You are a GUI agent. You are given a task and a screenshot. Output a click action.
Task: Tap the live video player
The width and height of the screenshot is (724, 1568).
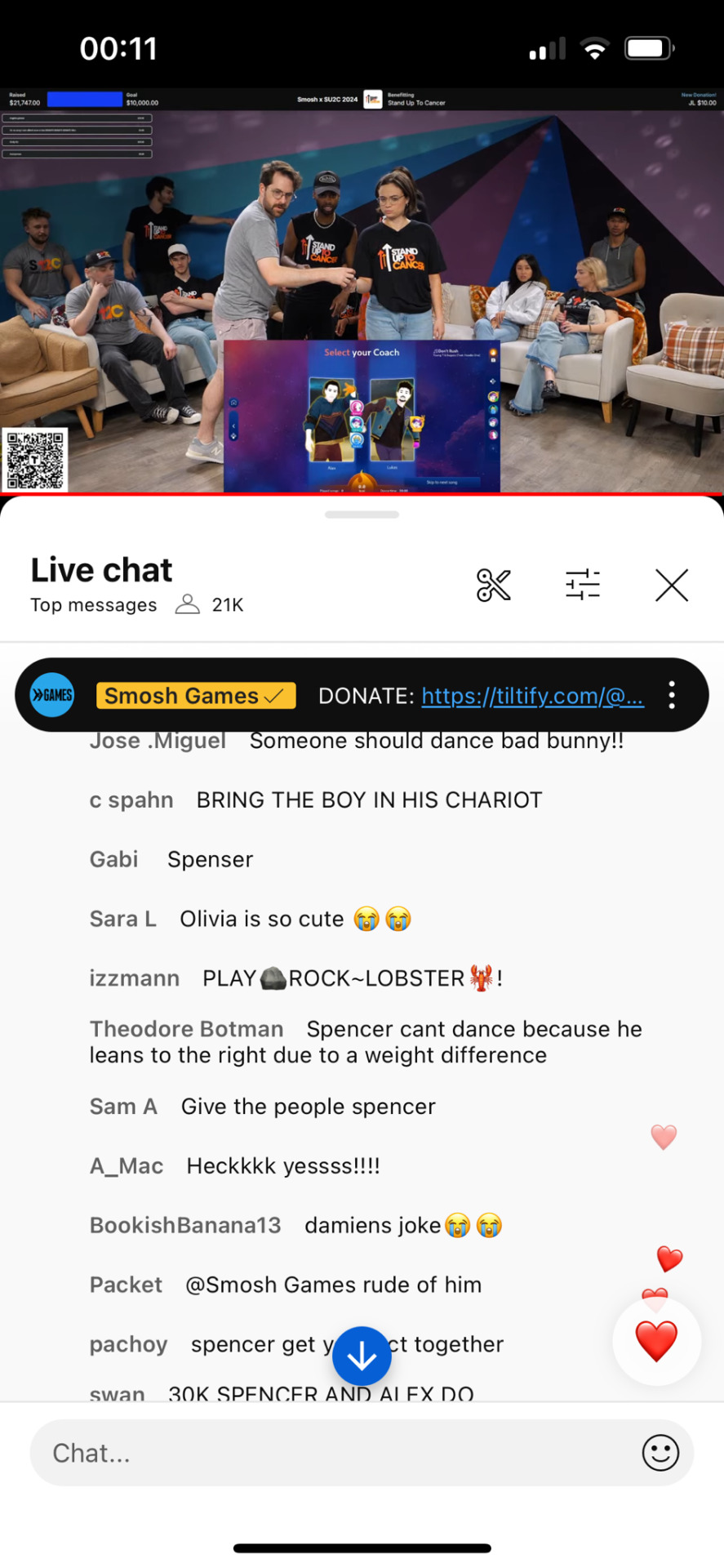click(362, 290)
